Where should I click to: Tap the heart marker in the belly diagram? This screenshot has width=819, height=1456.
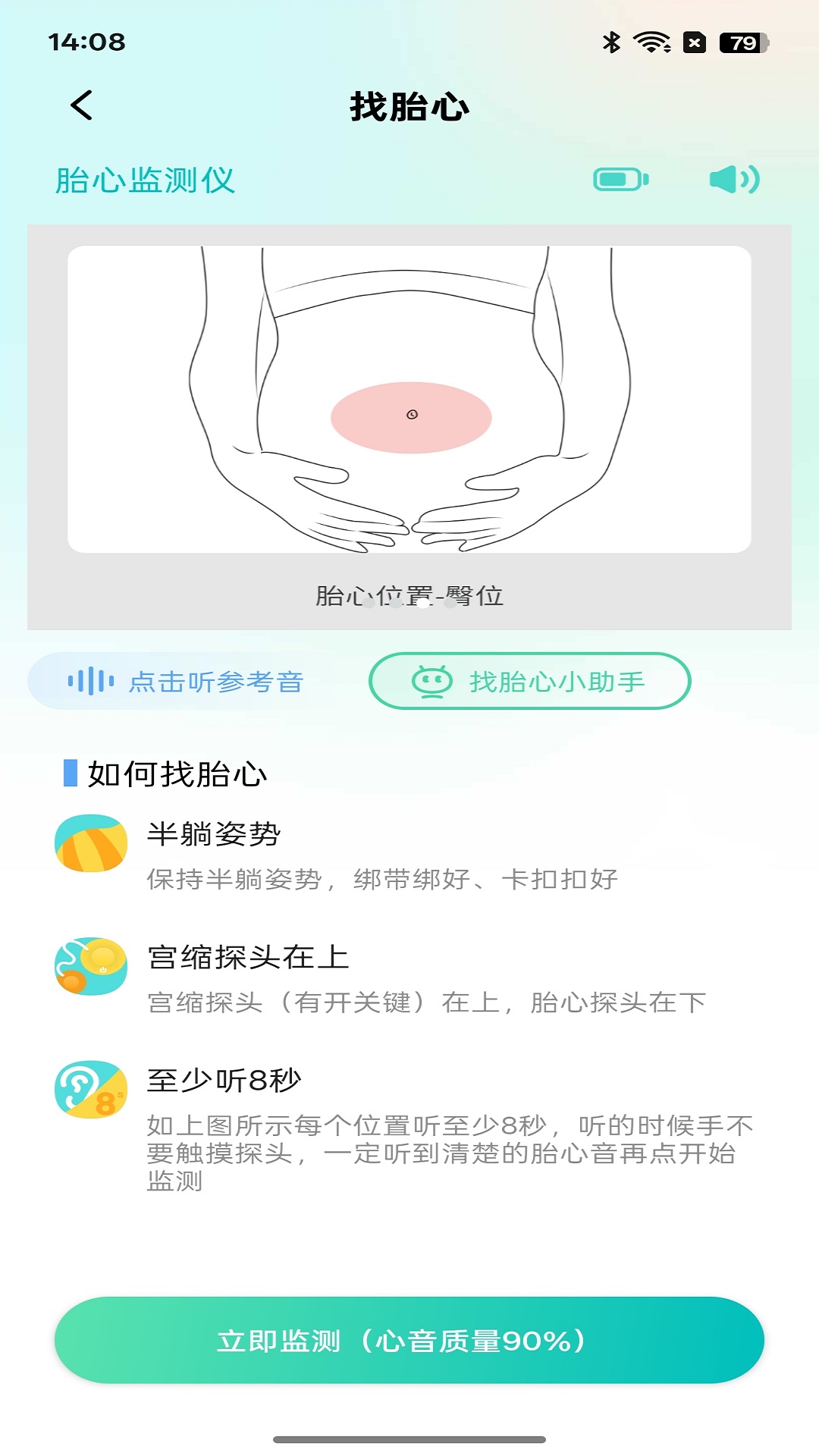pos(412,414)
